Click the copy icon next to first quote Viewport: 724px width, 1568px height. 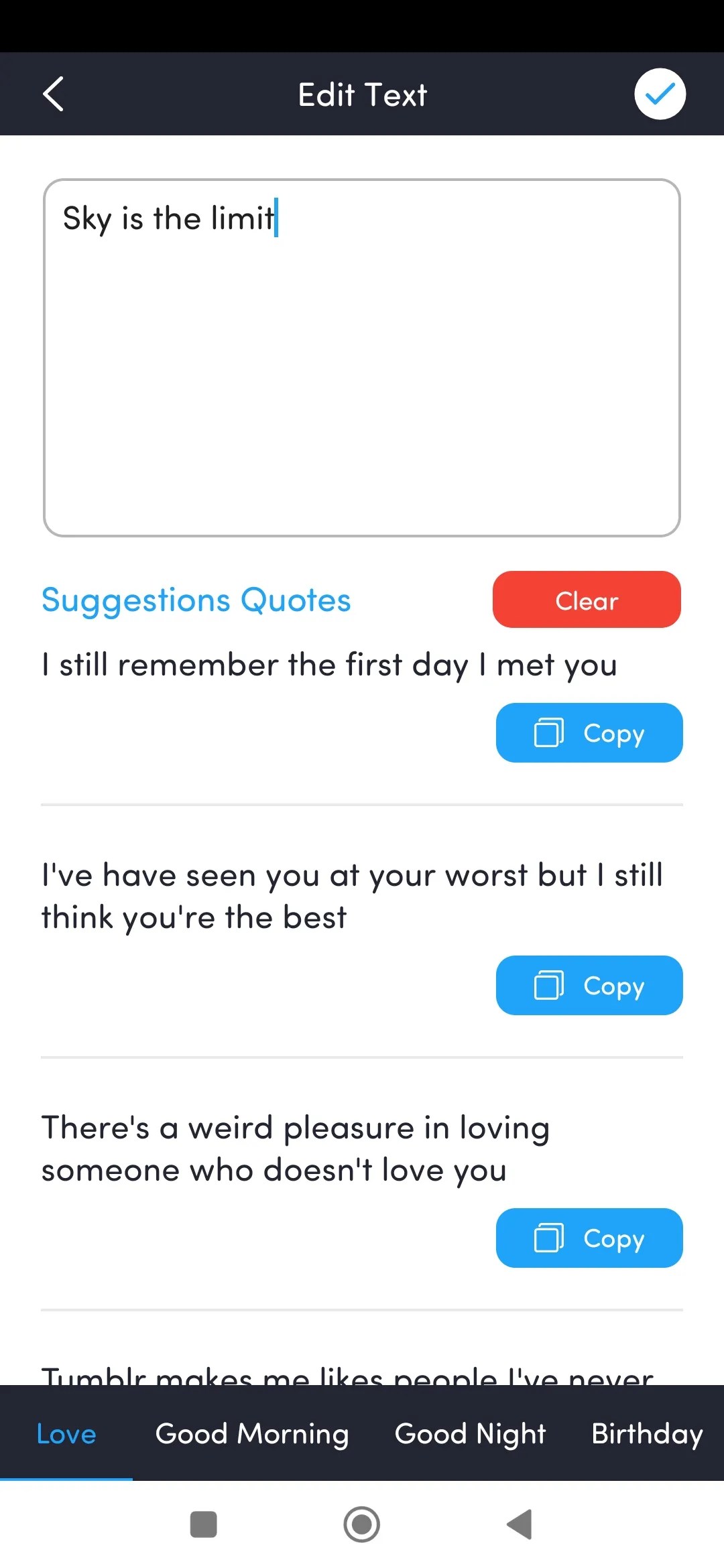click(x=549, y=733)
